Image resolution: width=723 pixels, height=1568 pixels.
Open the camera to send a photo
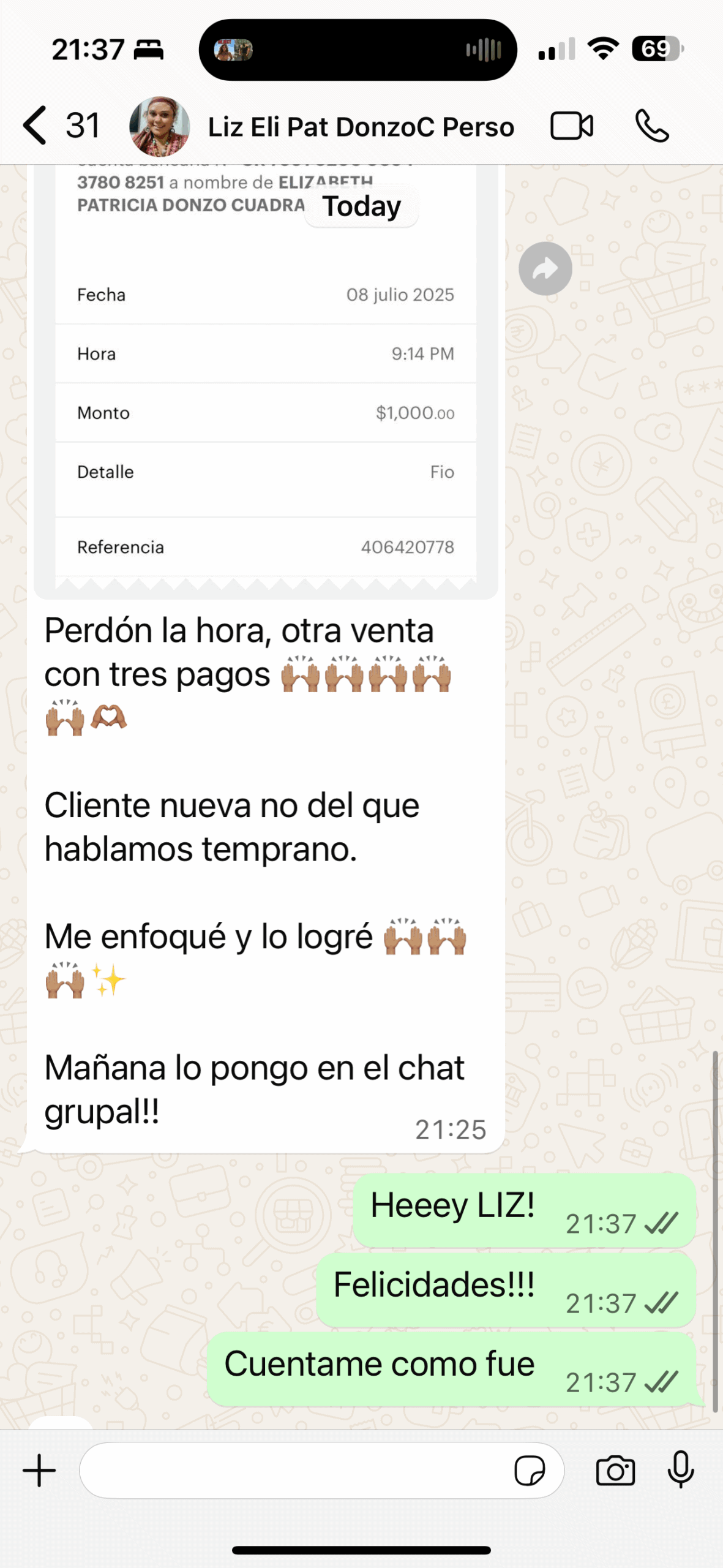[615, 1471]
